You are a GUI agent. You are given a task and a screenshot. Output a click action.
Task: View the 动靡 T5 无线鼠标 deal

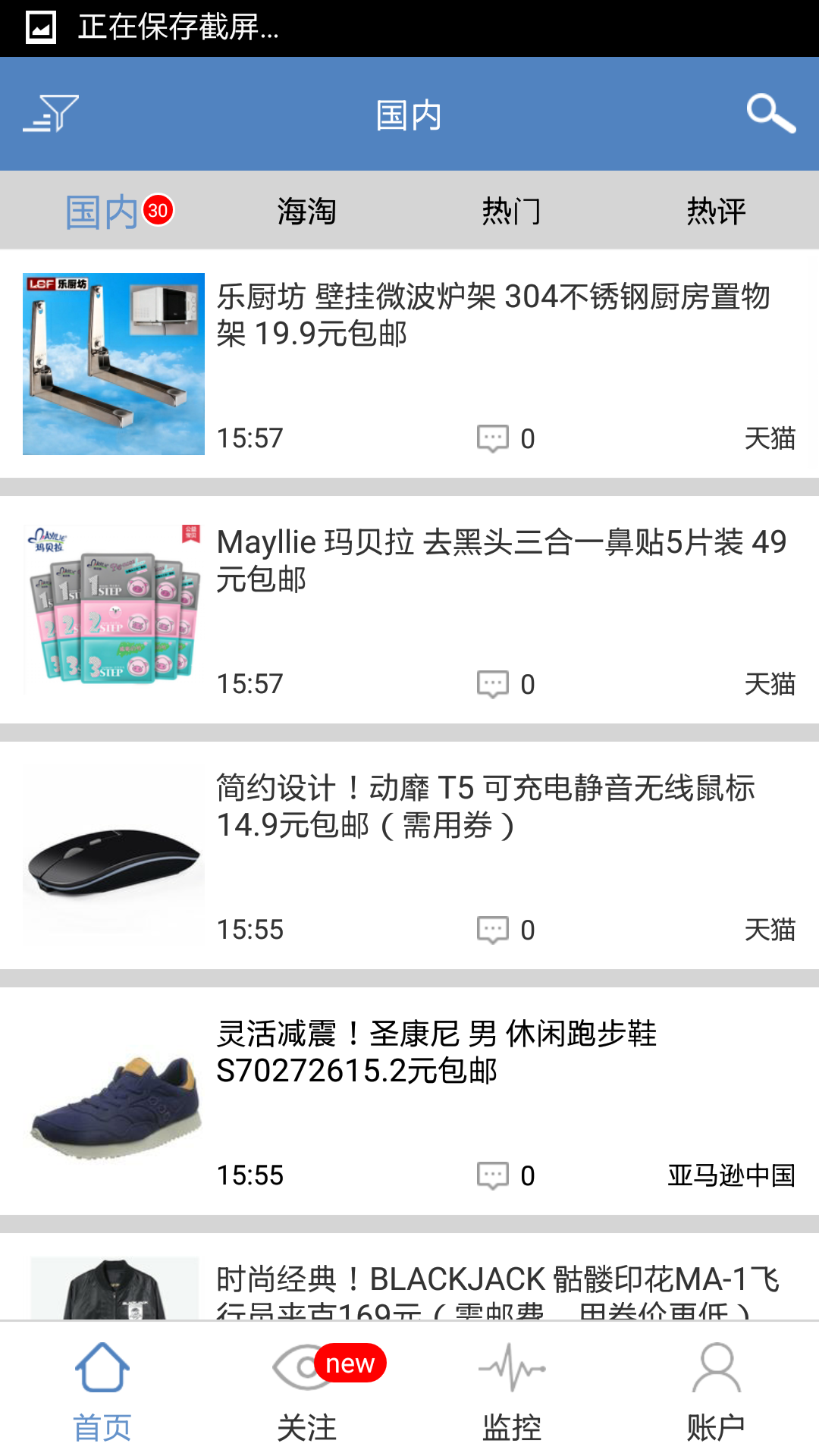click(485, 806)
